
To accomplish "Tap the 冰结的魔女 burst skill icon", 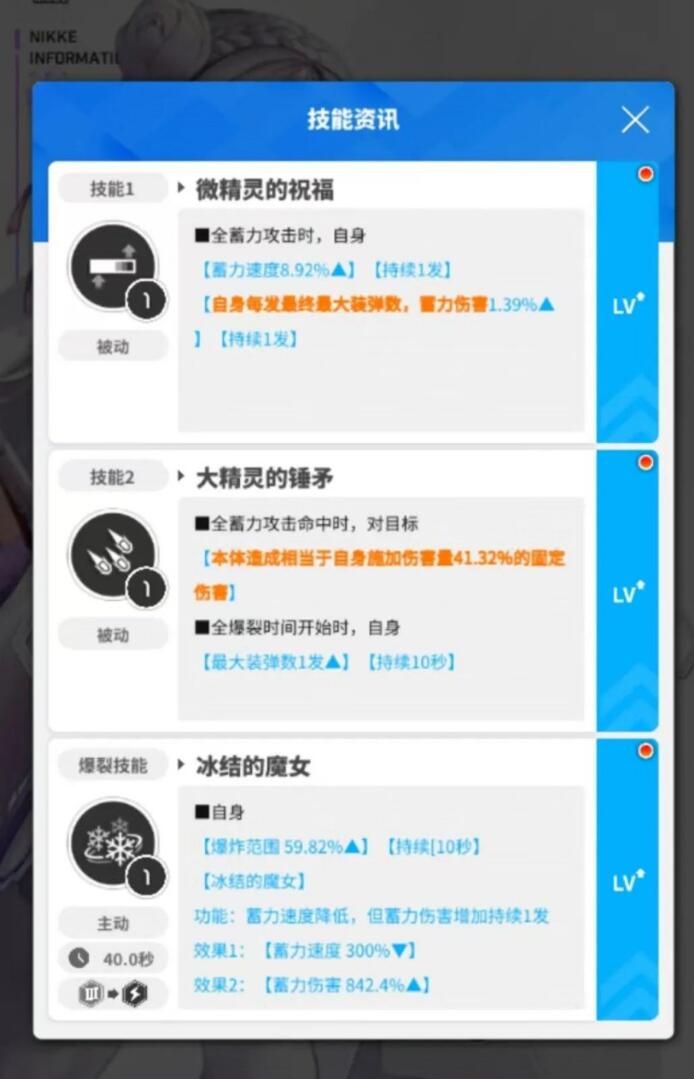I will (x=112, y=844).
